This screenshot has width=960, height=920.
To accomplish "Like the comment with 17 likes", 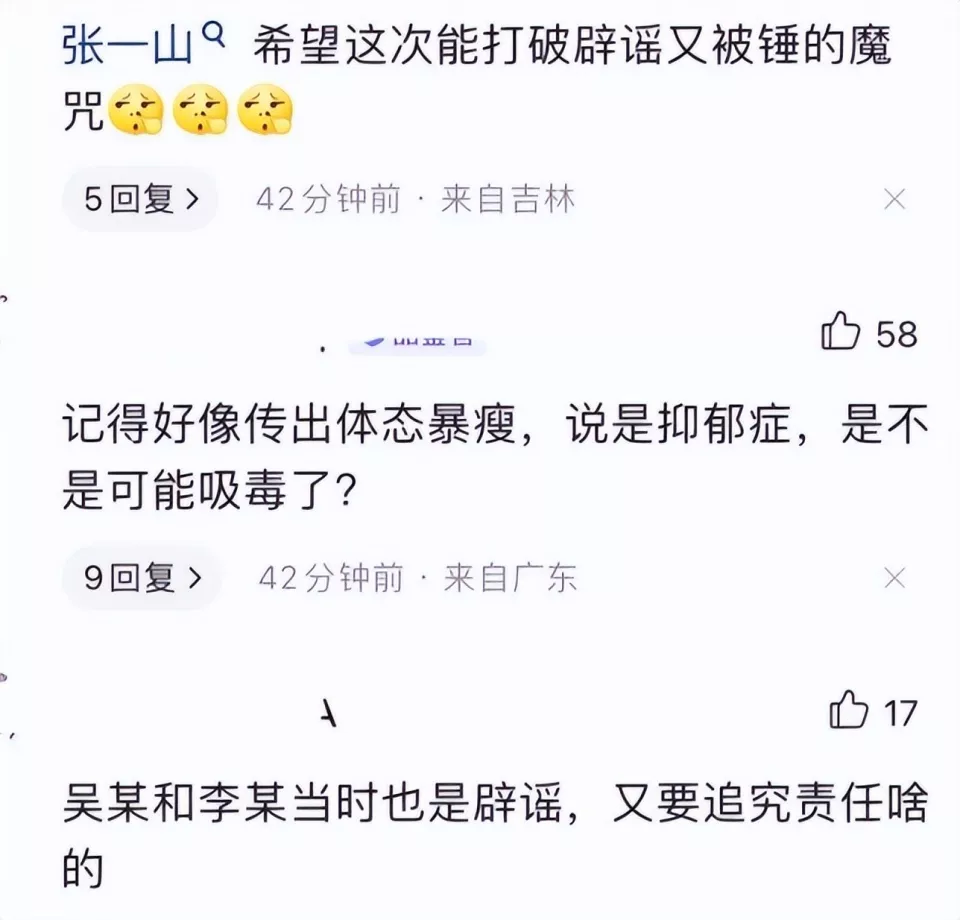I will coord(849,711).
